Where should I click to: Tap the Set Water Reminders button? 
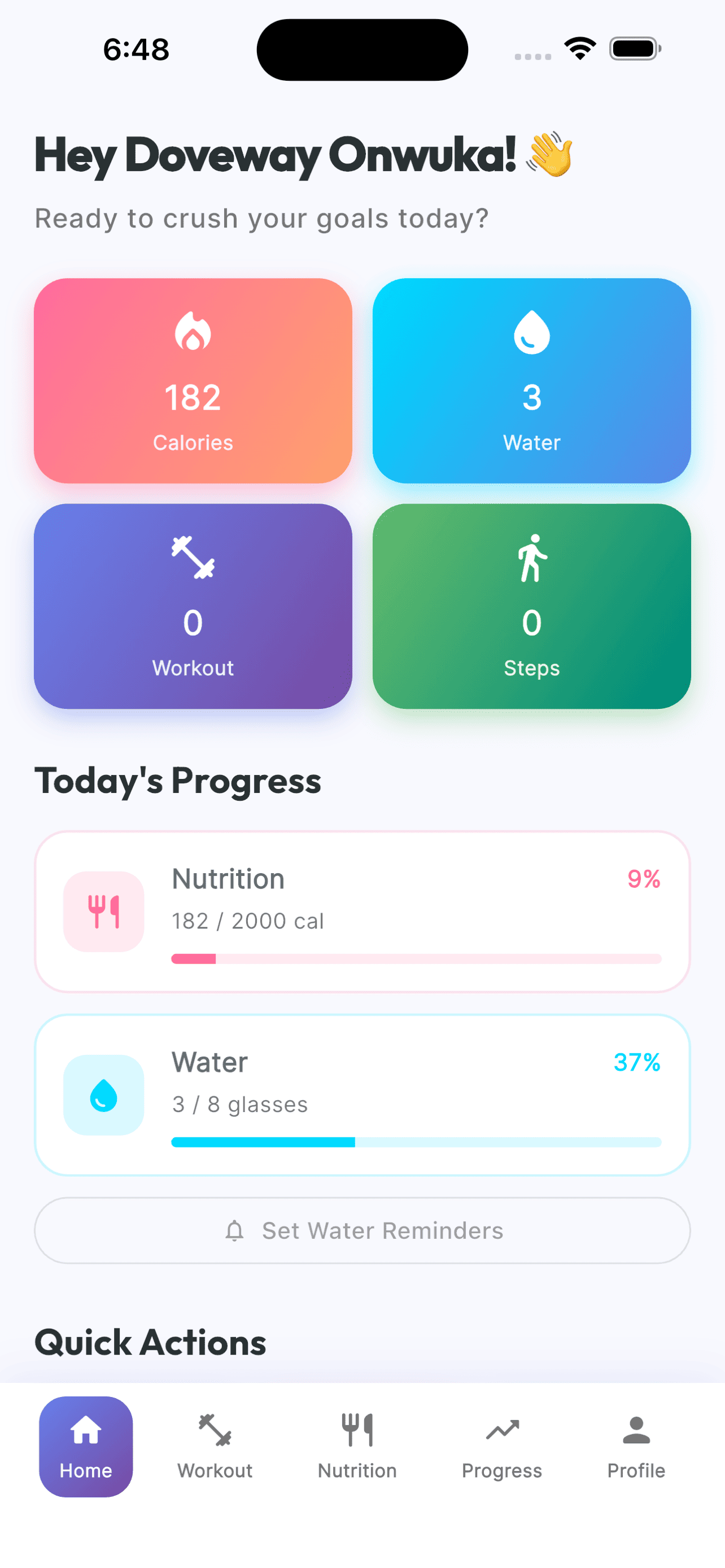coord(362,1230)
